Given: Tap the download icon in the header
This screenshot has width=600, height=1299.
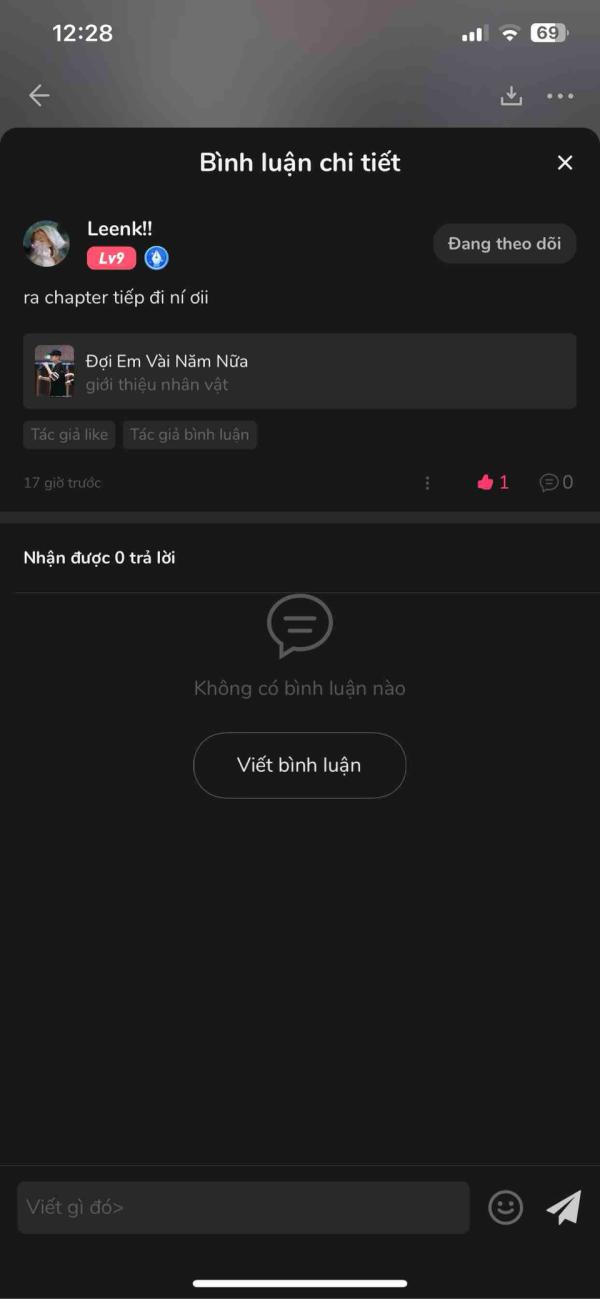Looking at the screenshot, I should coord(511,96).
